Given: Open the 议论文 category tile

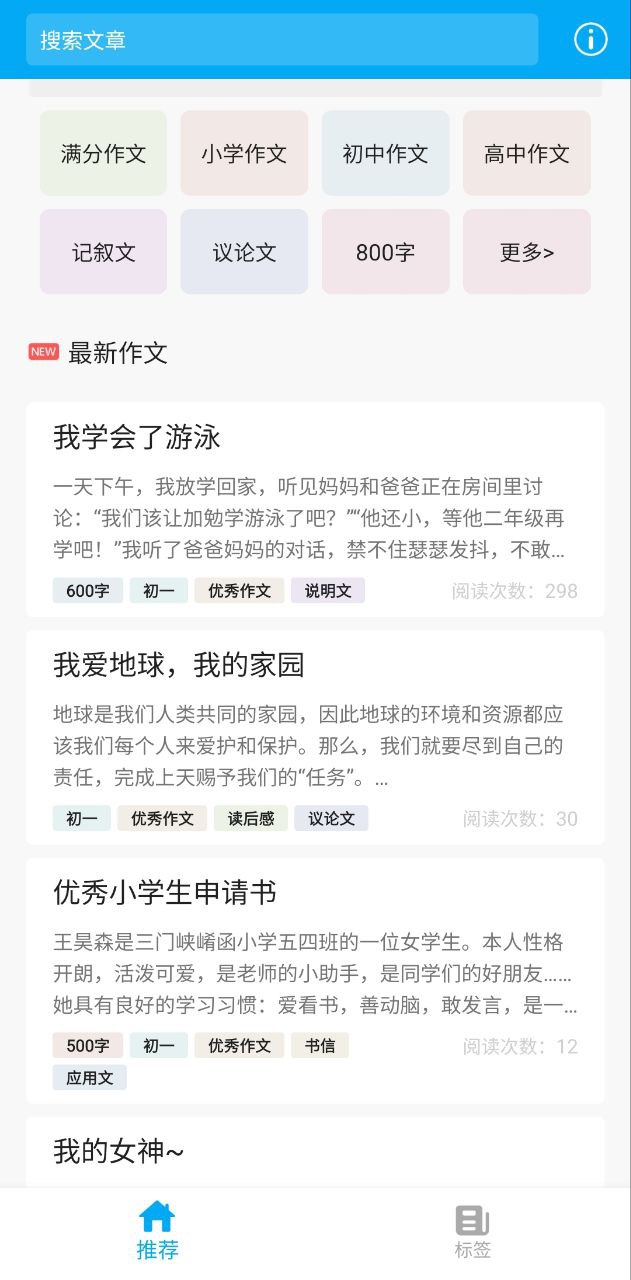Looking at the screenshot, I should click(244, 252).
